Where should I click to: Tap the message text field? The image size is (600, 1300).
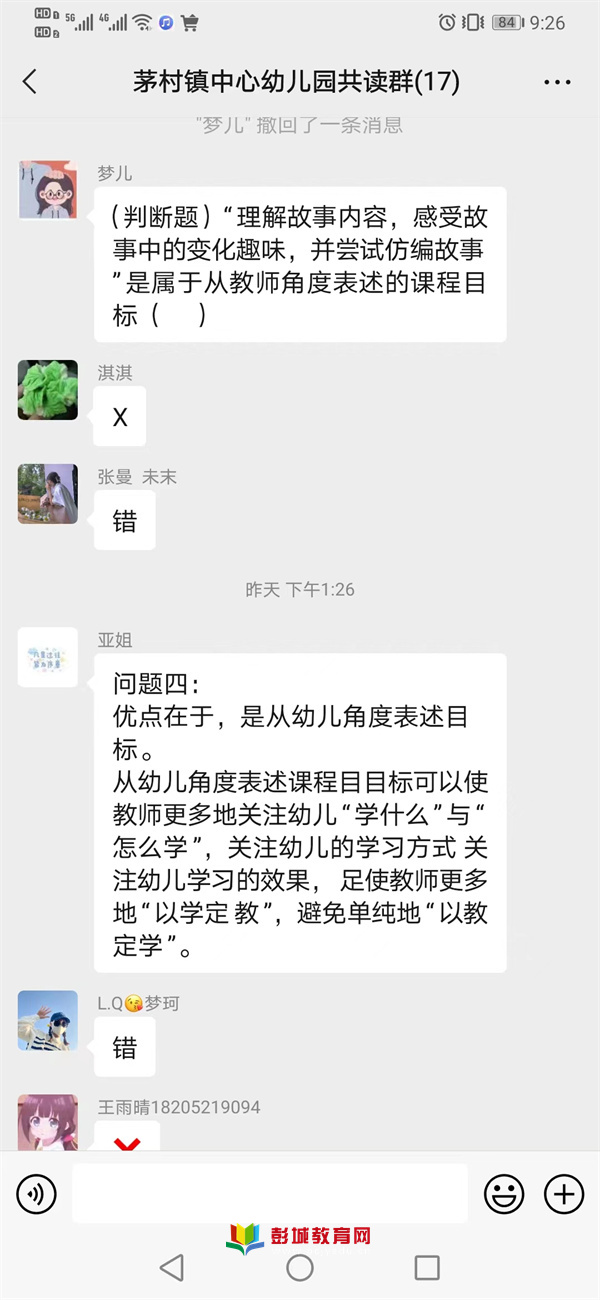pyautogui.click(x=270, y=1193)
